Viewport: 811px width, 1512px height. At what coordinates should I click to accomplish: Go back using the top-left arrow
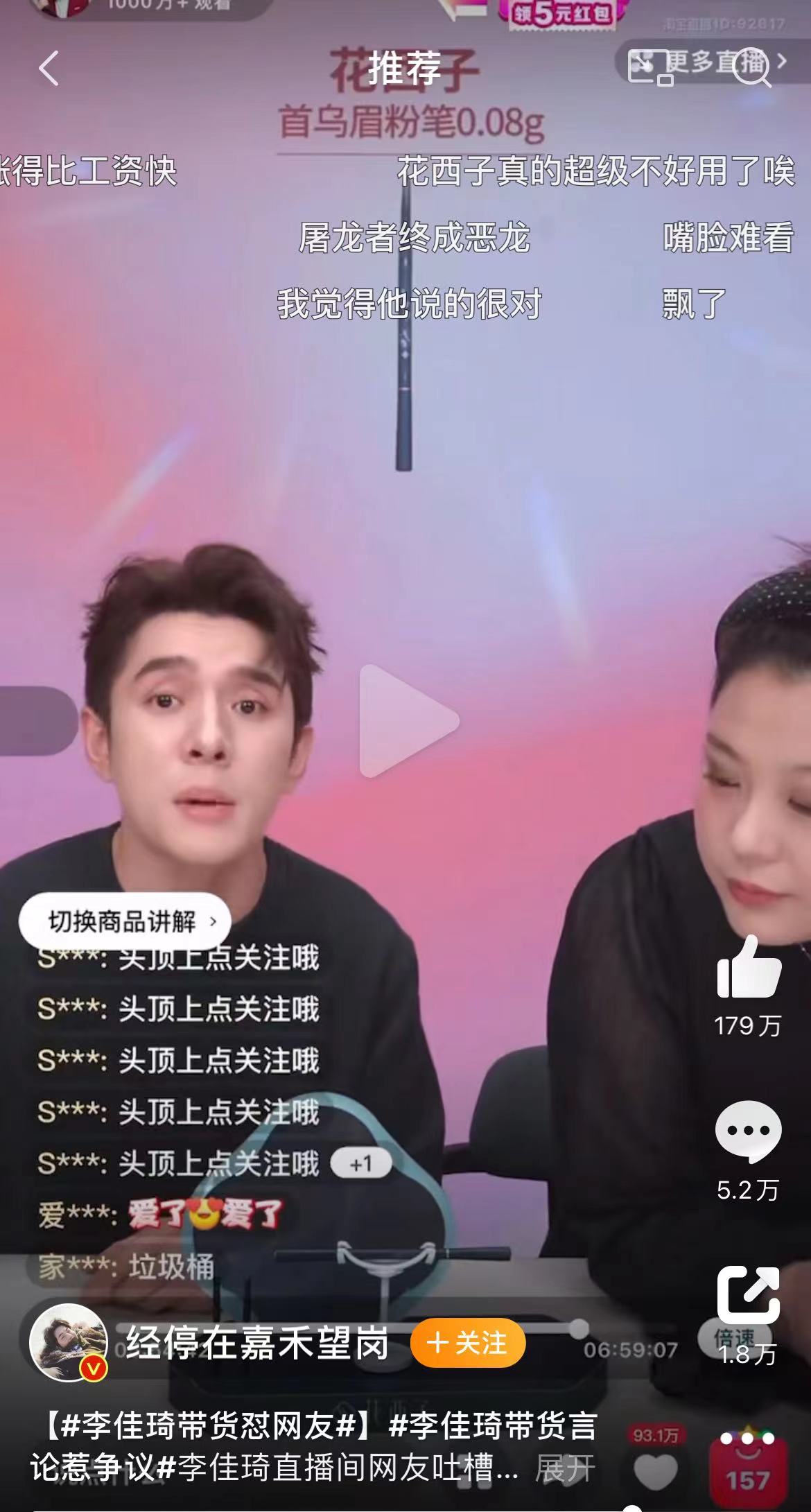pos(49,69)
